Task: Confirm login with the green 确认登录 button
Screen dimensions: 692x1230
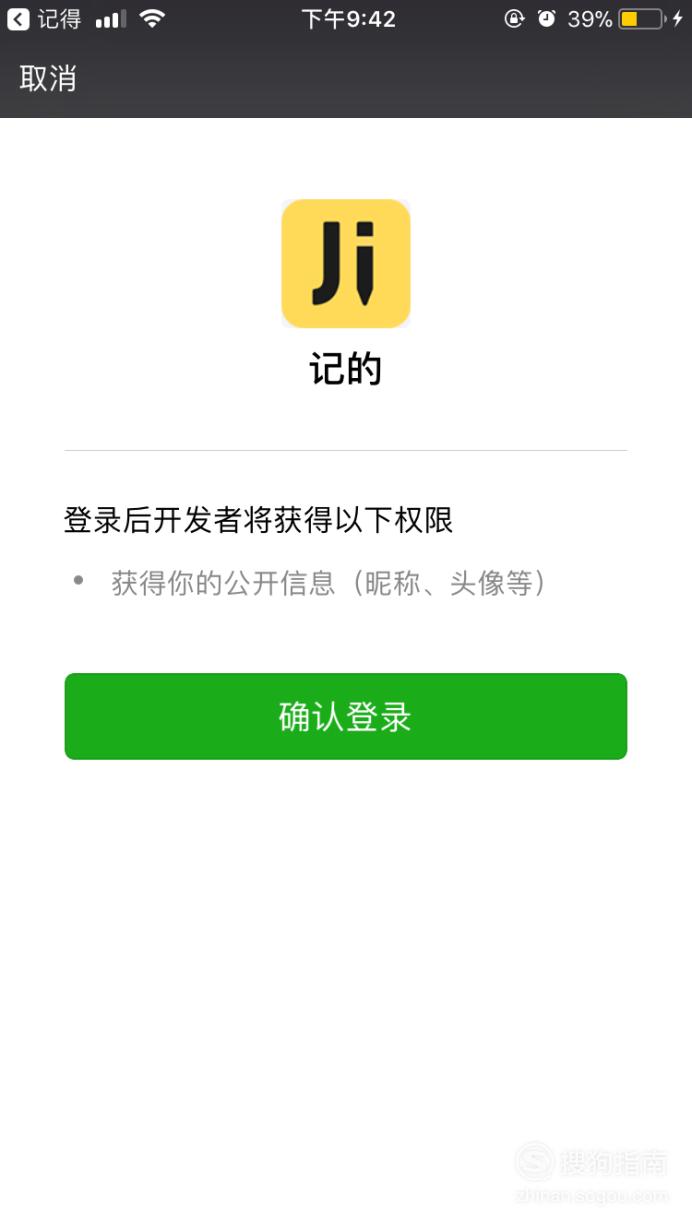Action: (x=346, y=716)
